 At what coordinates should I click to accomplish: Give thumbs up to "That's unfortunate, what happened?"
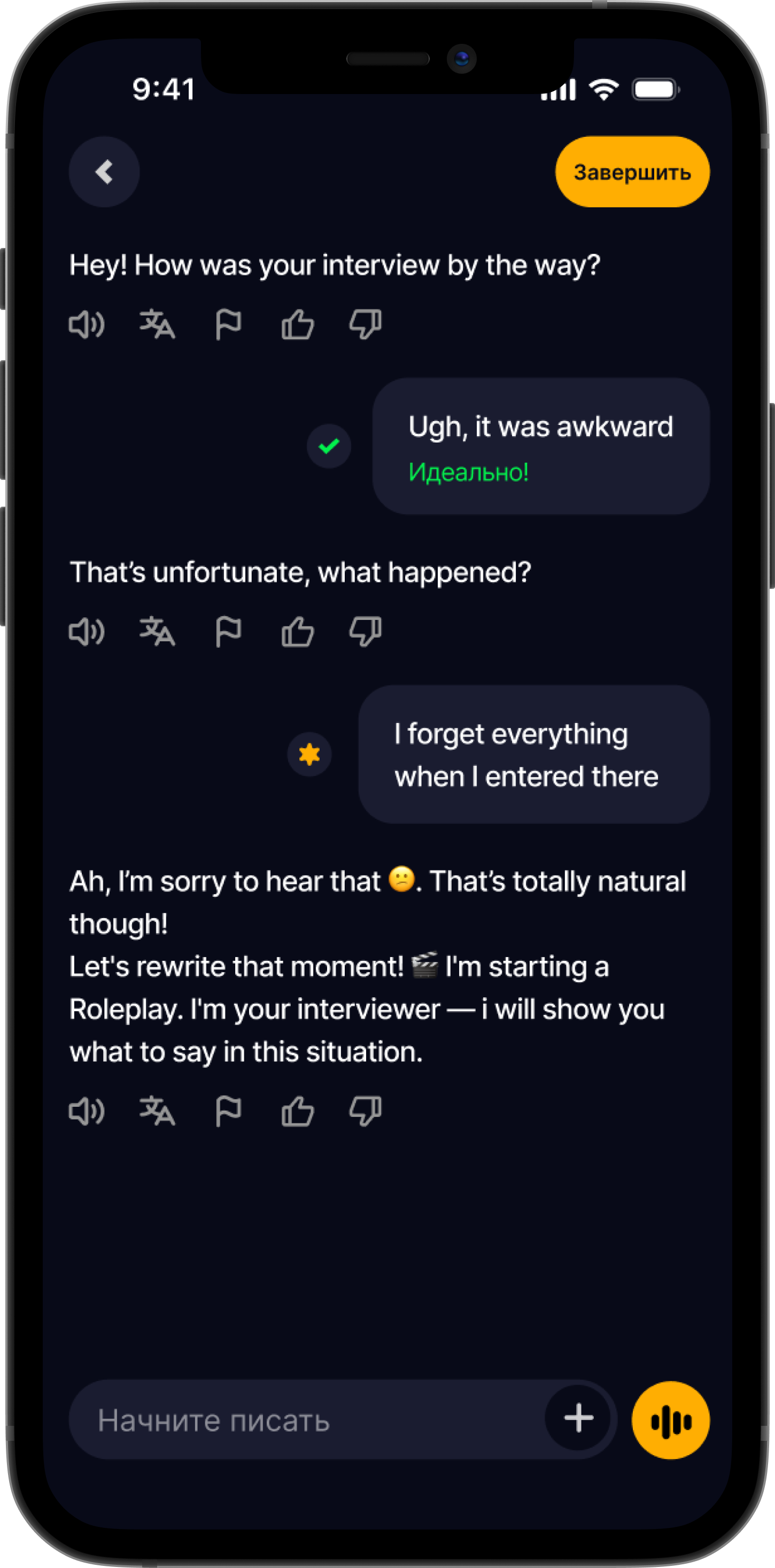298,631
